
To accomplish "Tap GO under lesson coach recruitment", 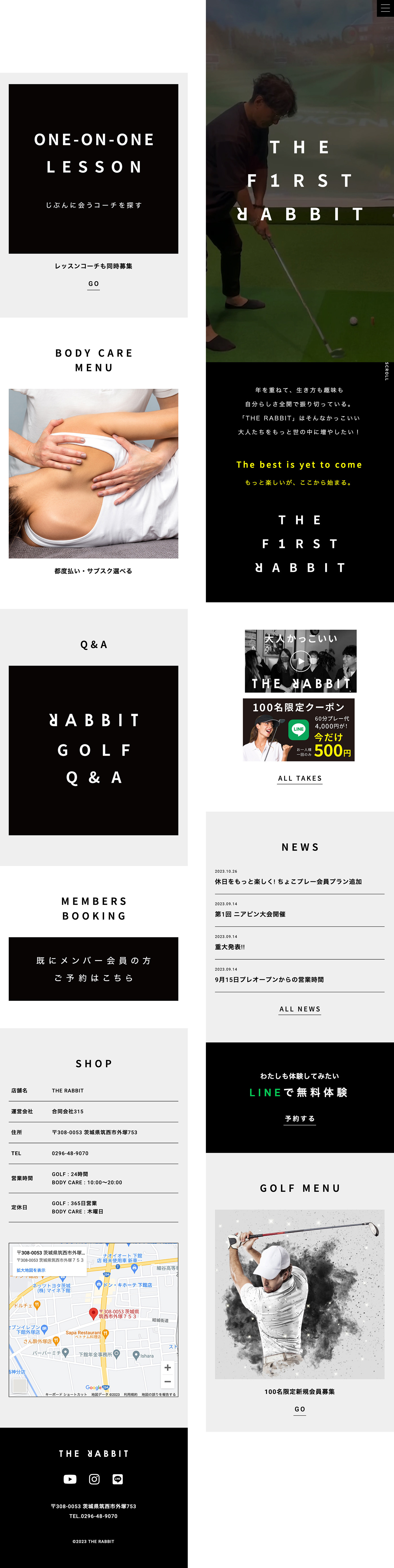I will (93, 284).
